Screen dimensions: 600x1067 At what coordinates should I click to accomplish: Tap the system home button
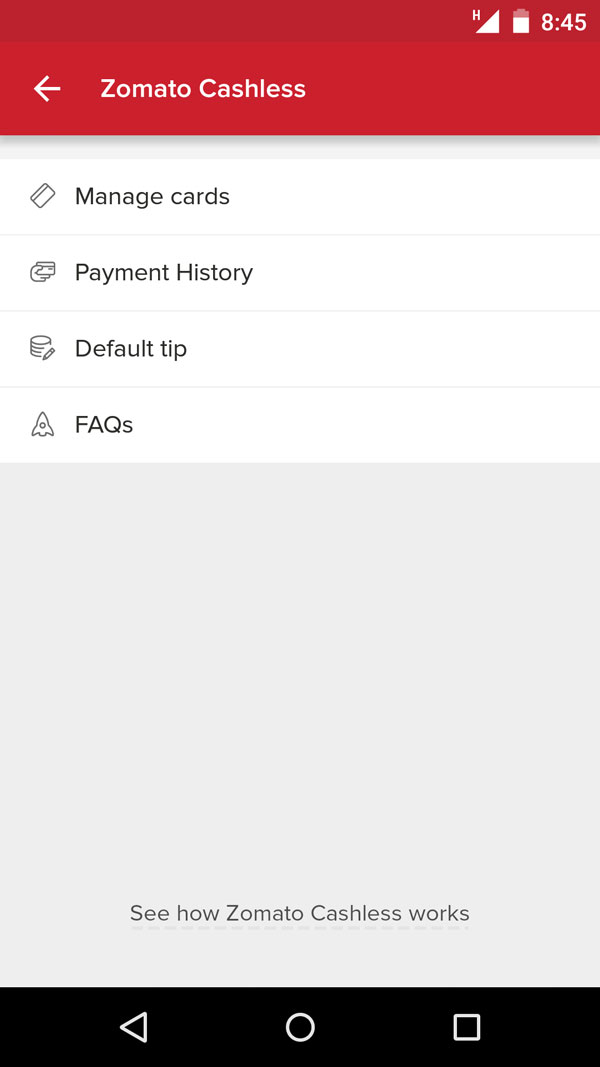pyautogui.click(x=300, y=1027)
